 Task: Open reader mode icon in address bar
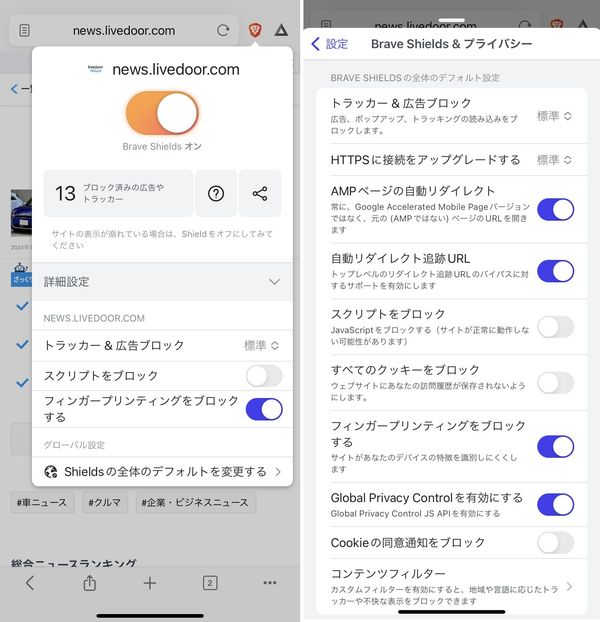coord(24,30)
